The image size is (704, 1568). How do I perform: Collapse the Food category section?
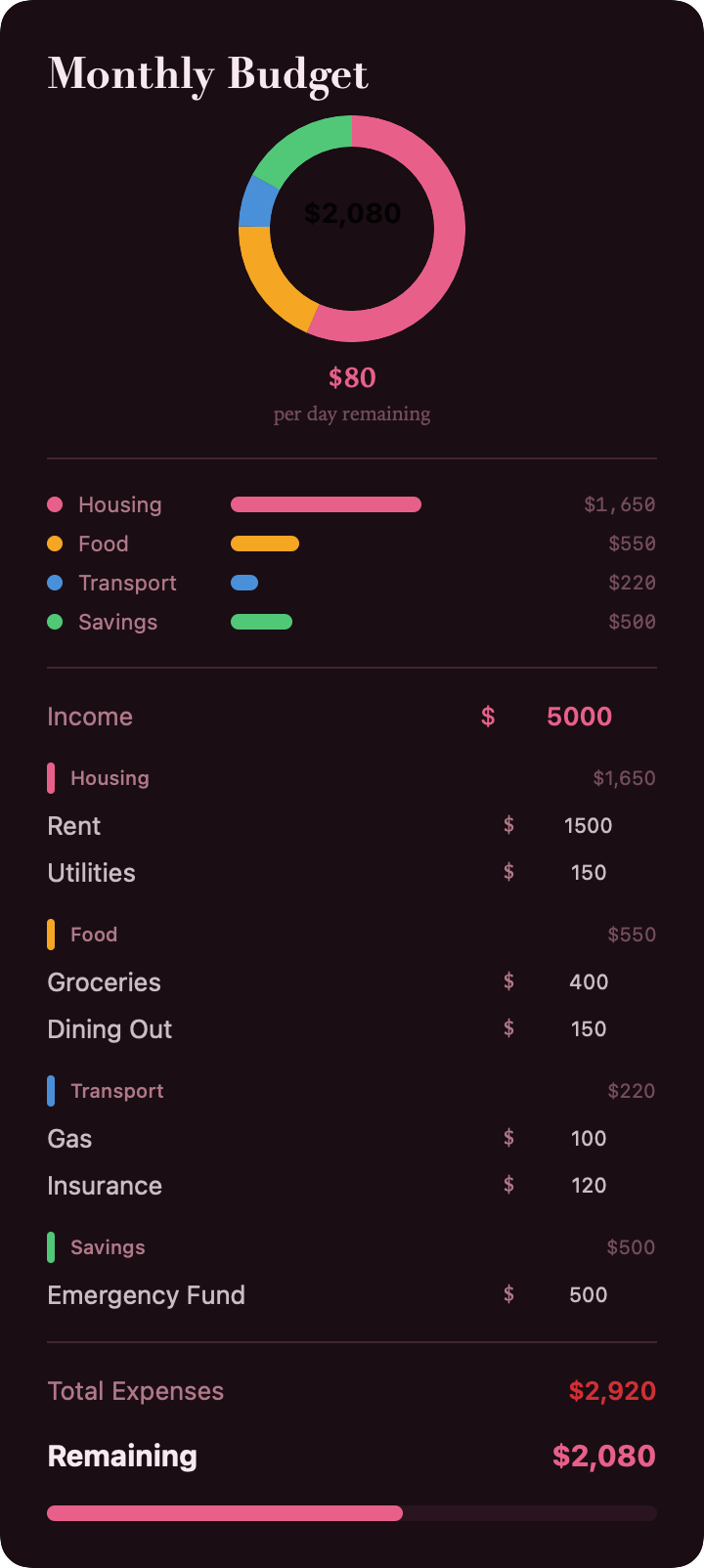point(93,935)
